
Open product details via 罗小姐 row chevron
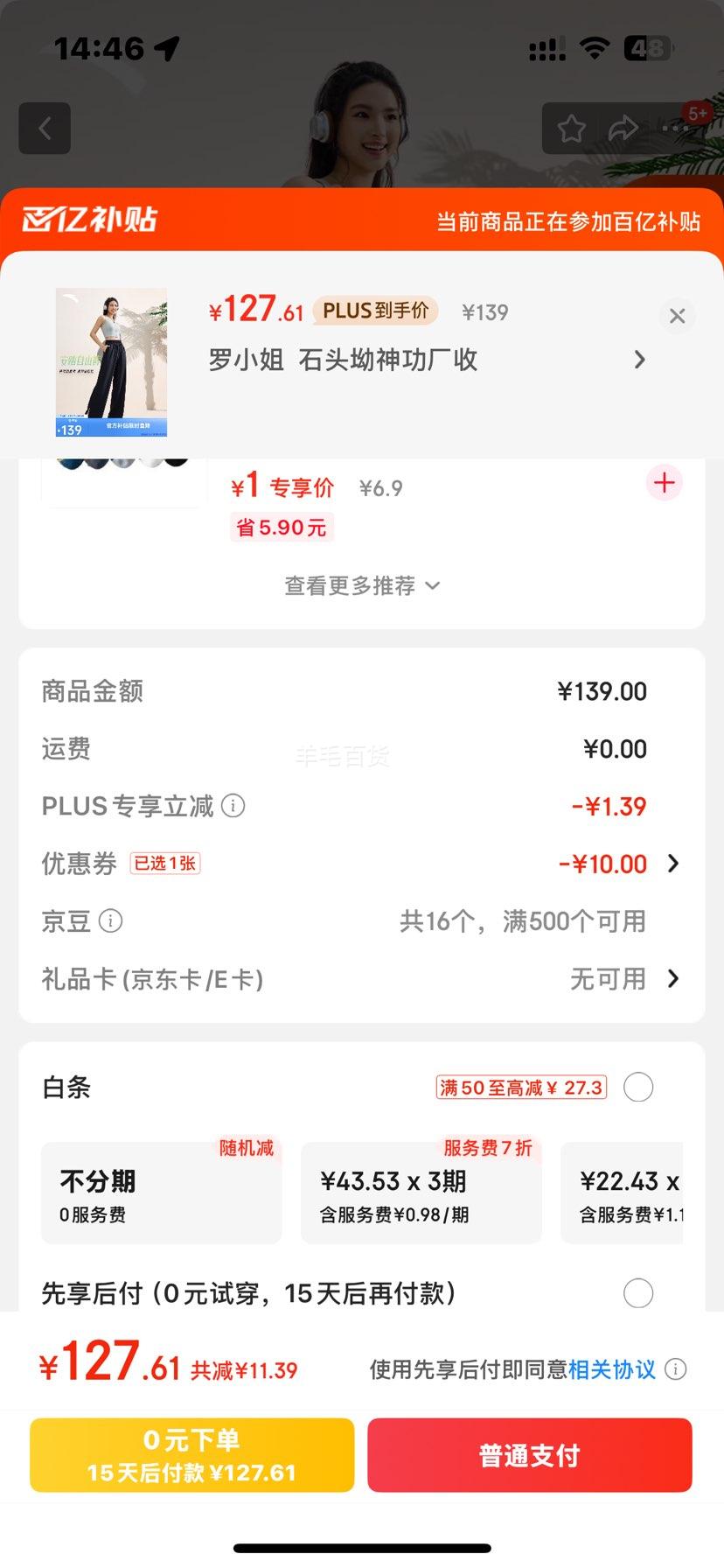639,360
